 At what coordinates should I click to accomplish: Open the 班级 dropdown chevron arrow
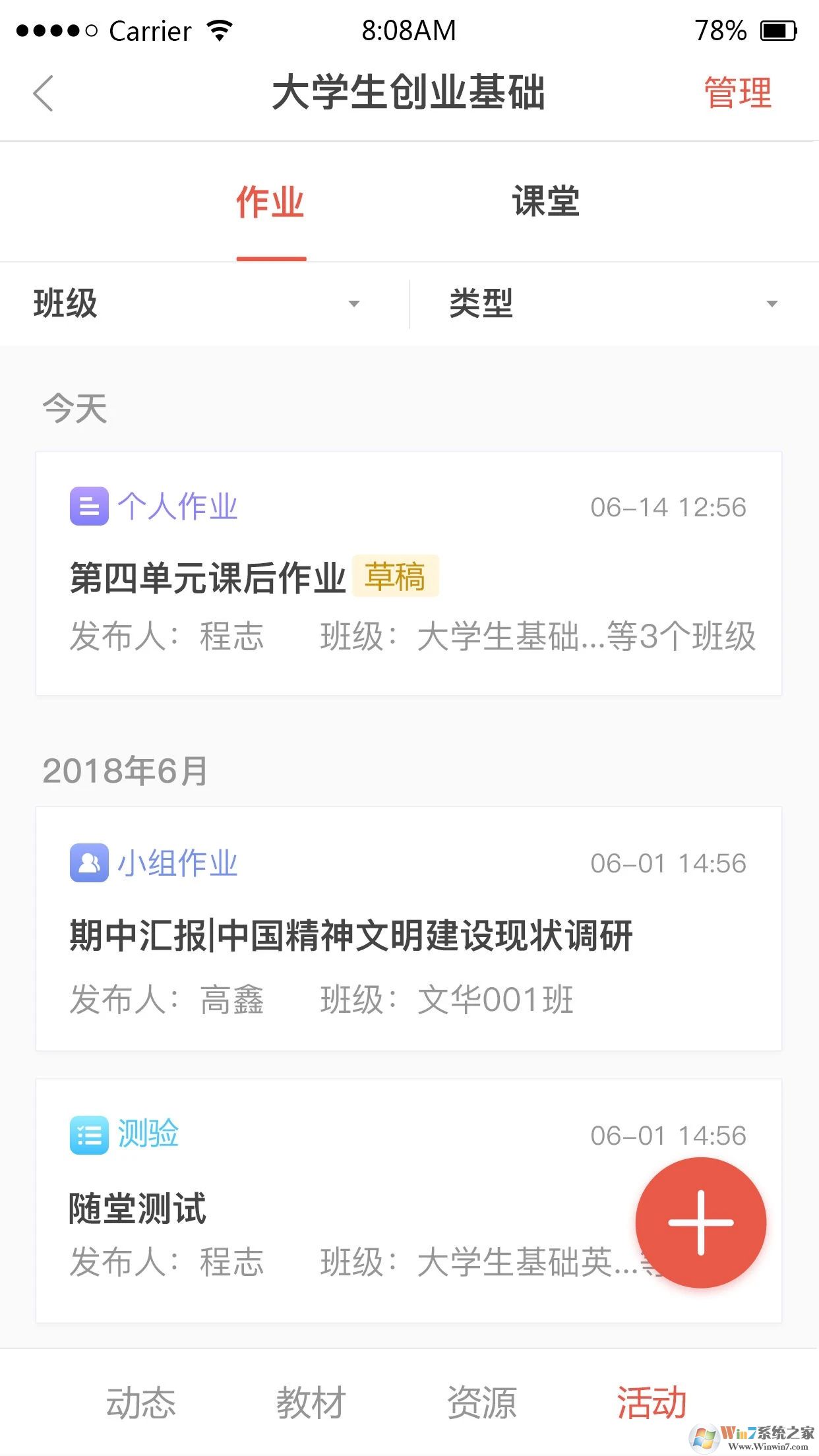(354, 304)
